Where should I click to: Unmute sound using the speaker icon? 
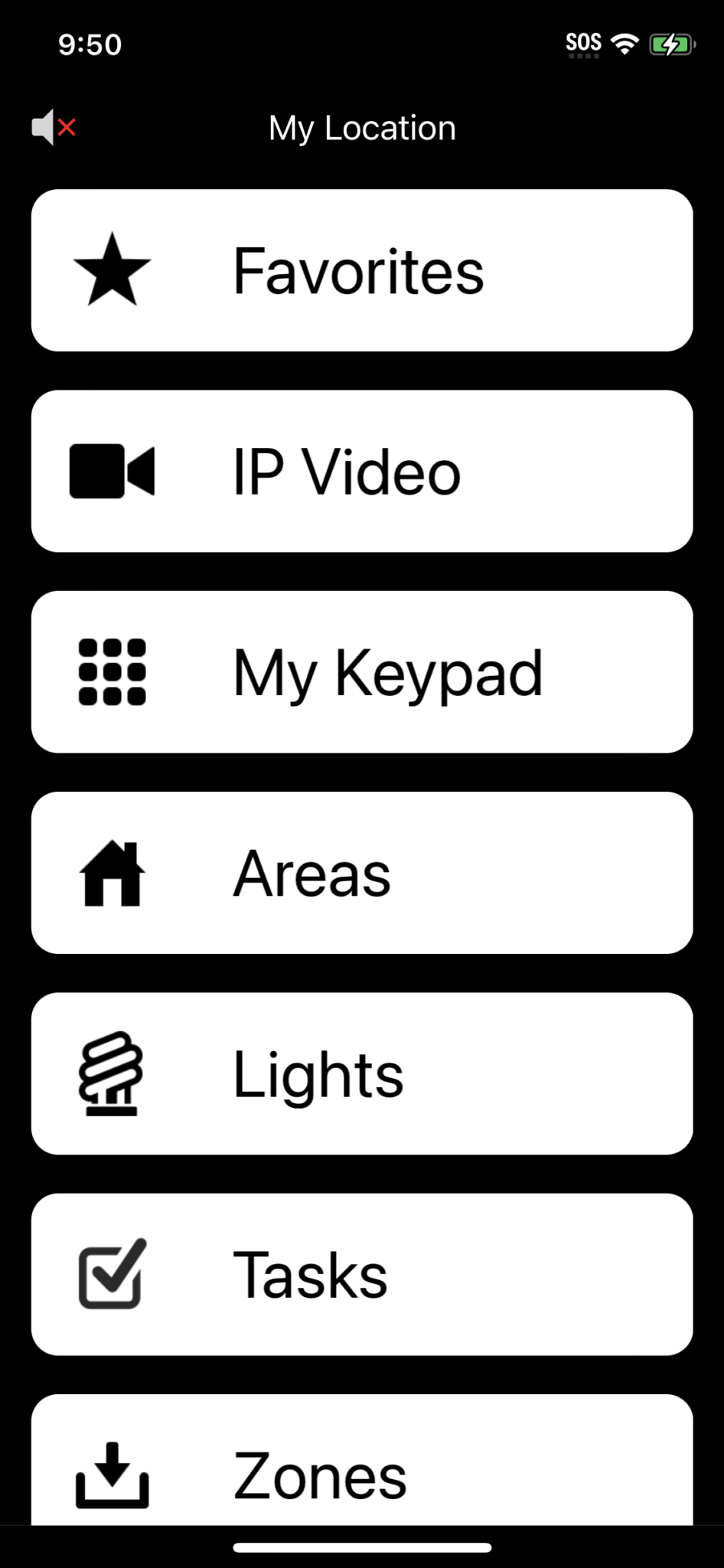tap(52, 127)
